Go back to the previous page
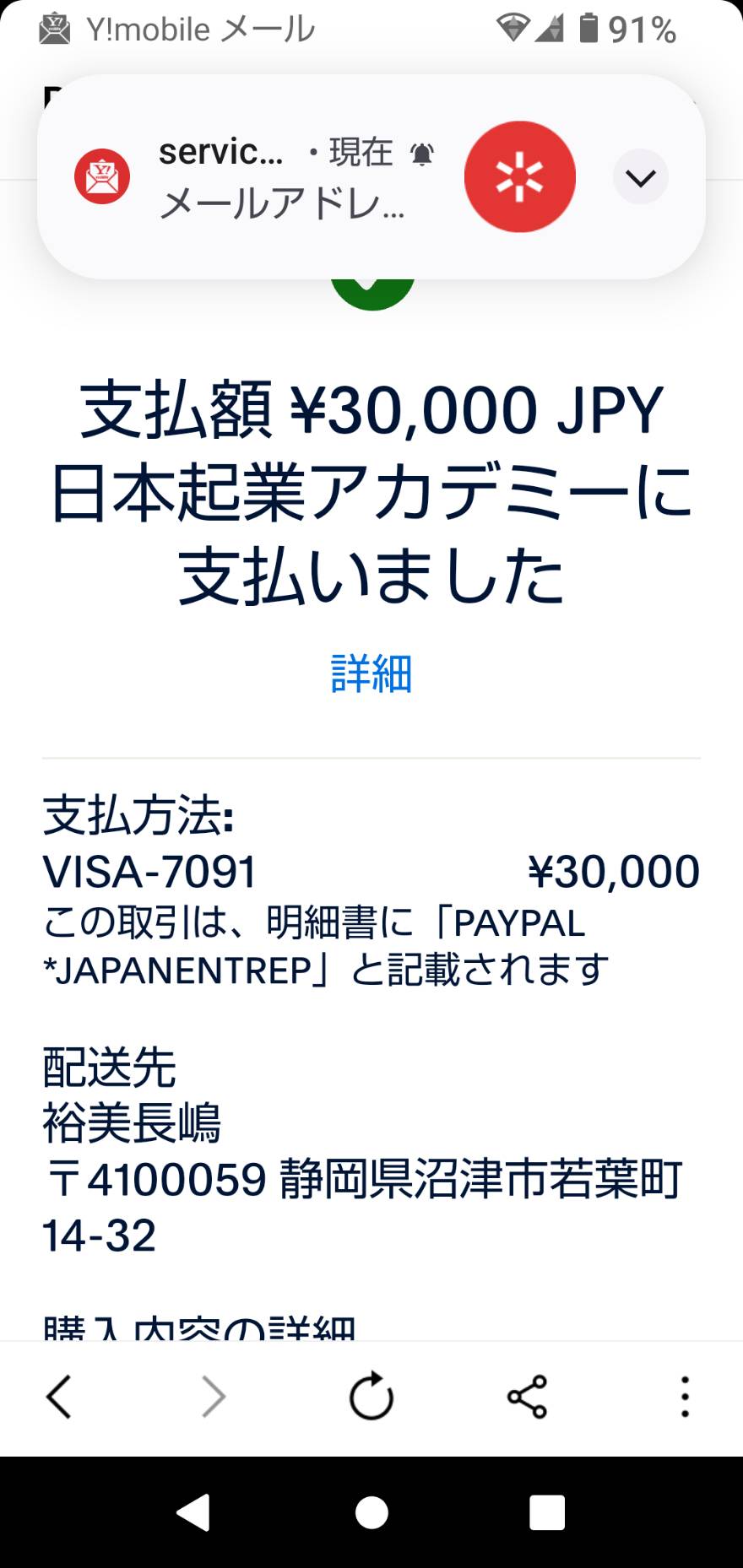743x1568 pixels. tap(58, 1397)
